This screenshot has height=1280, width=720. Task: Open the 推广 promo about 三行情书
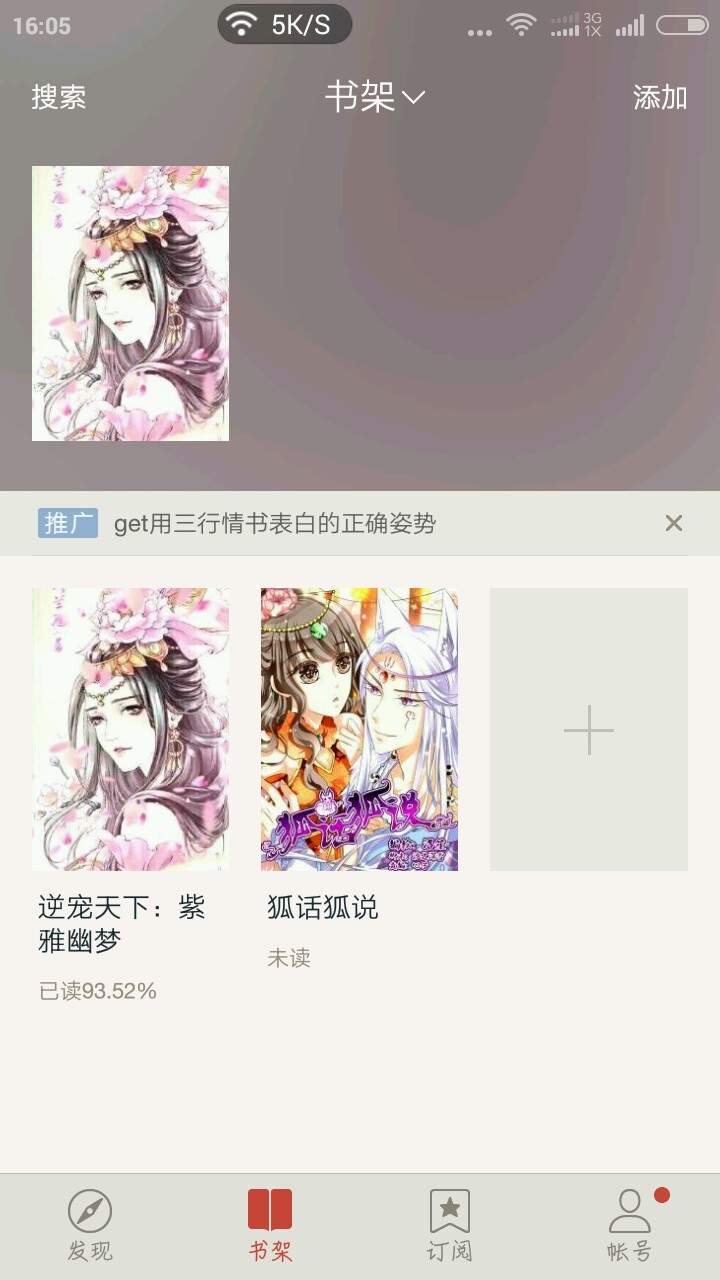pos(275,523)
